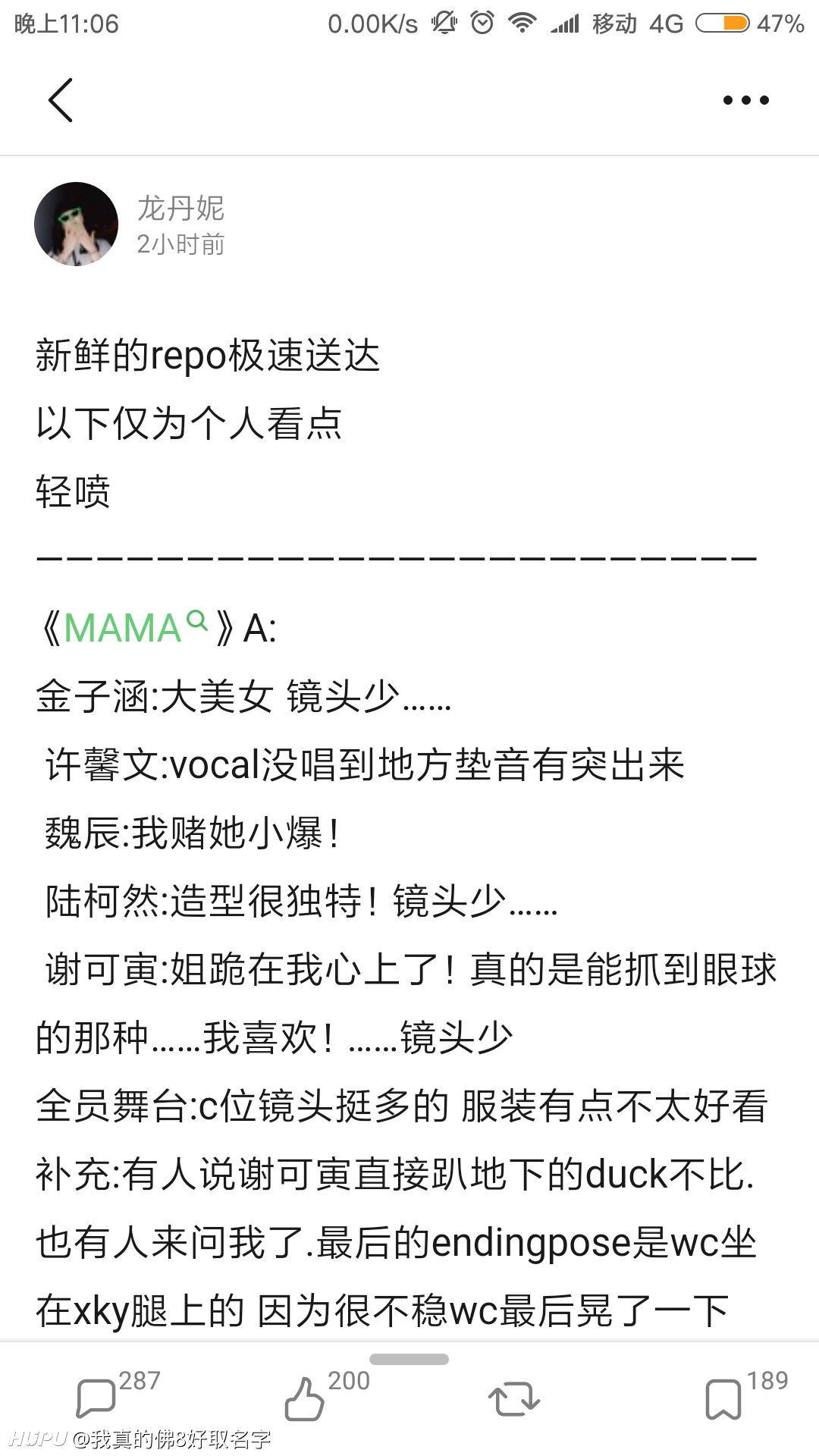Viewport: 819px width, 1456px height.
Task: Open 龙丹妮's profile avatar
Action: 77,224
